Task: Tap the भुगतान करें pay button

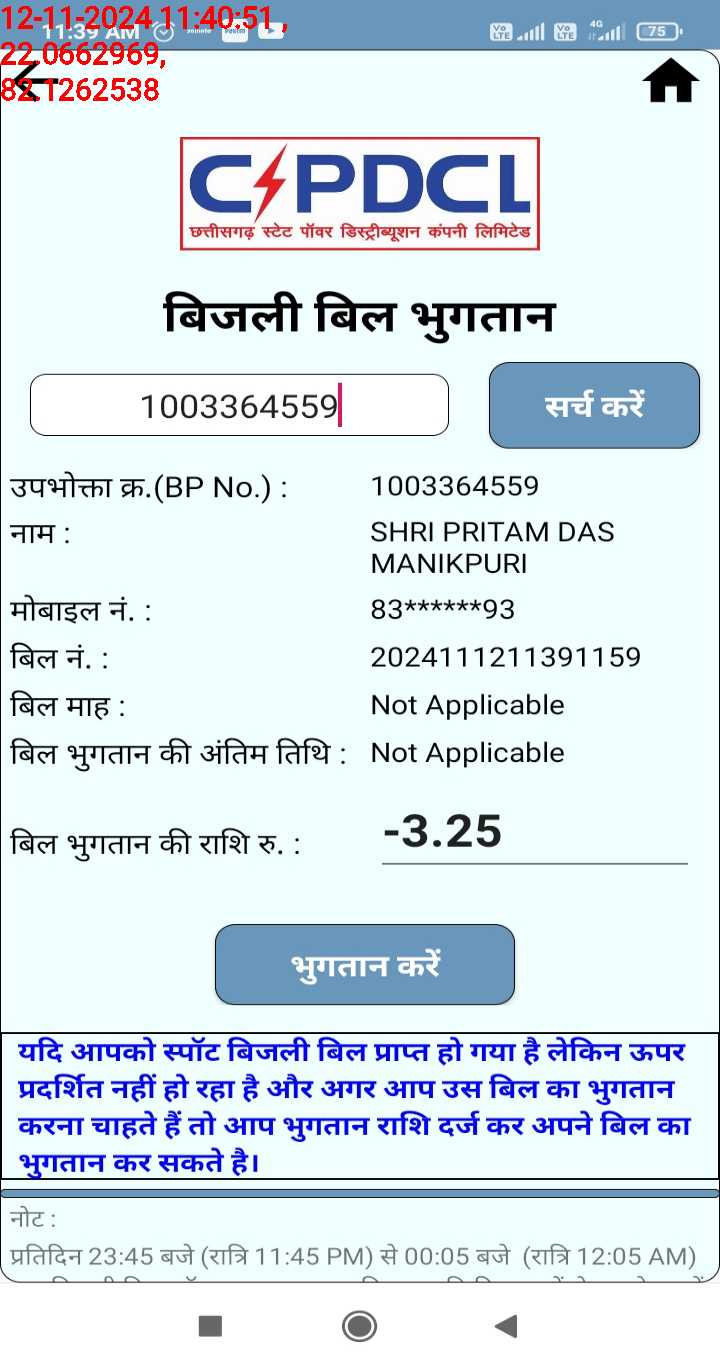Action: click(365, 965)
